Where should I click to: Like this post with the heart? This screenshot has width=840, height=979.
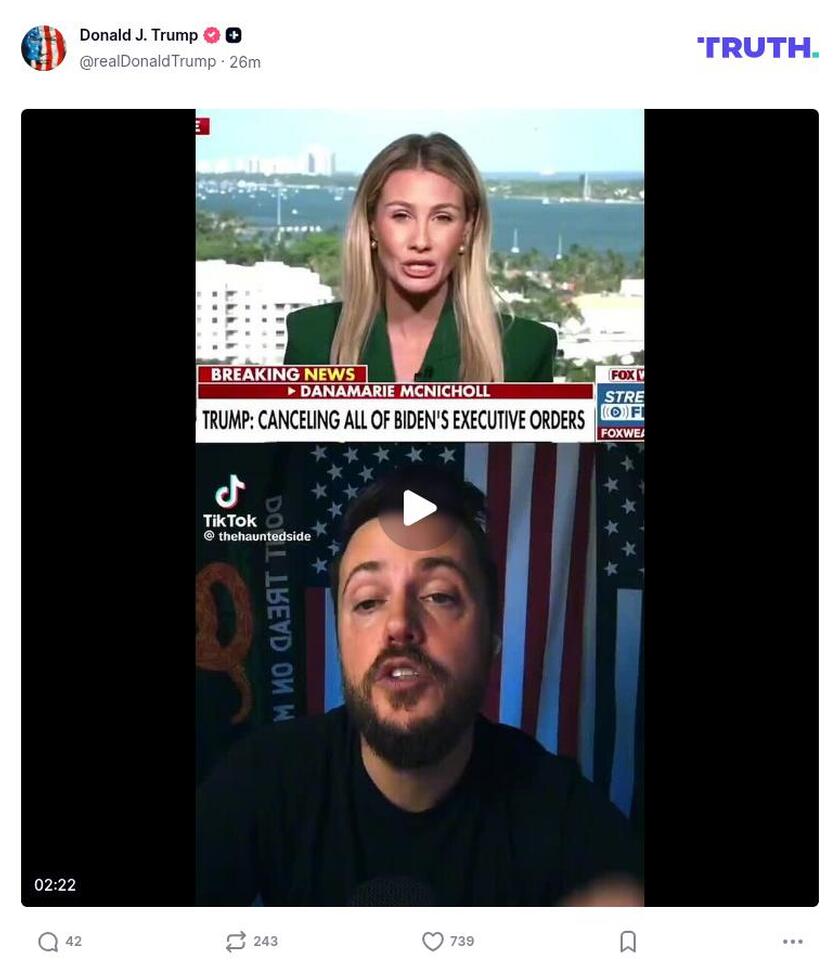point(432,942)
